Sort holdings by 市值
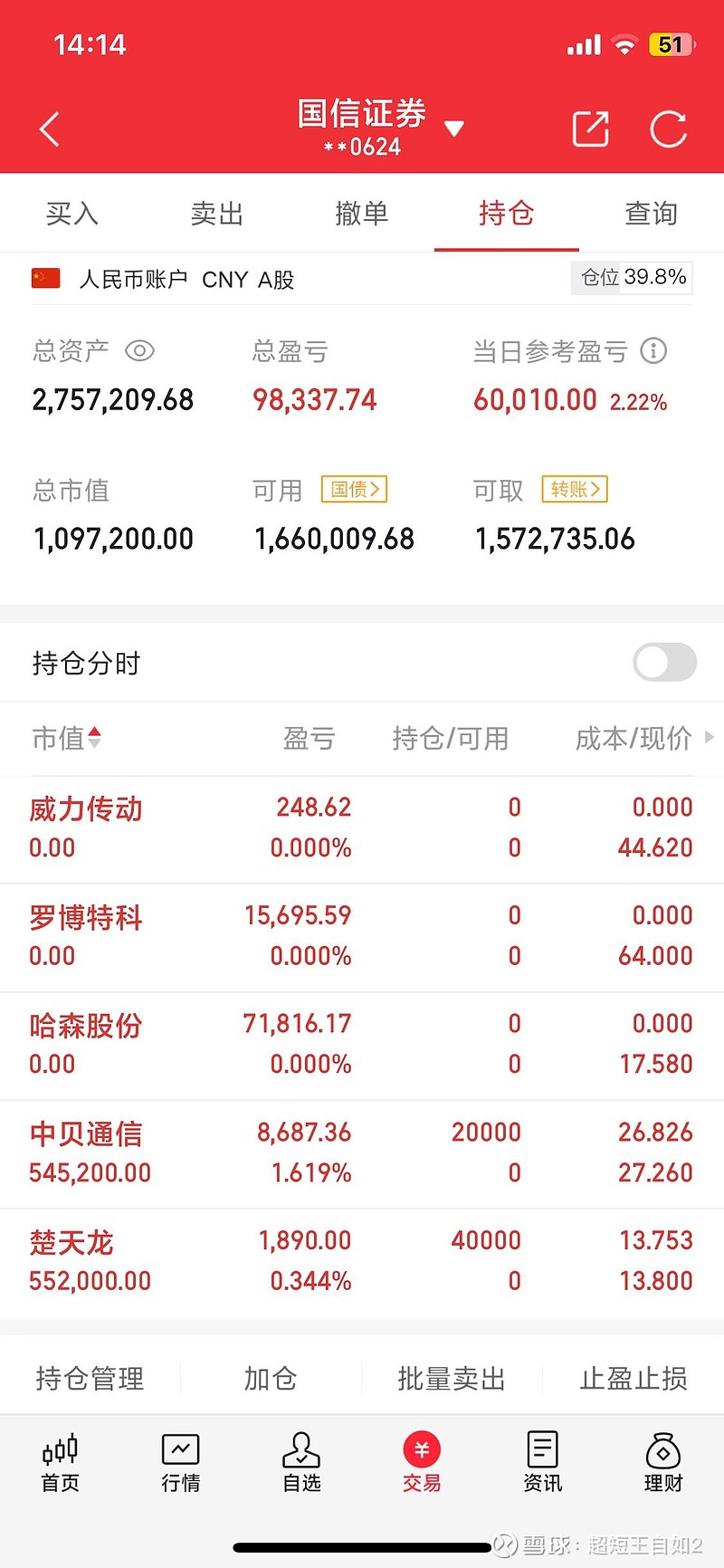724x1568 pixels. (67, 739)
